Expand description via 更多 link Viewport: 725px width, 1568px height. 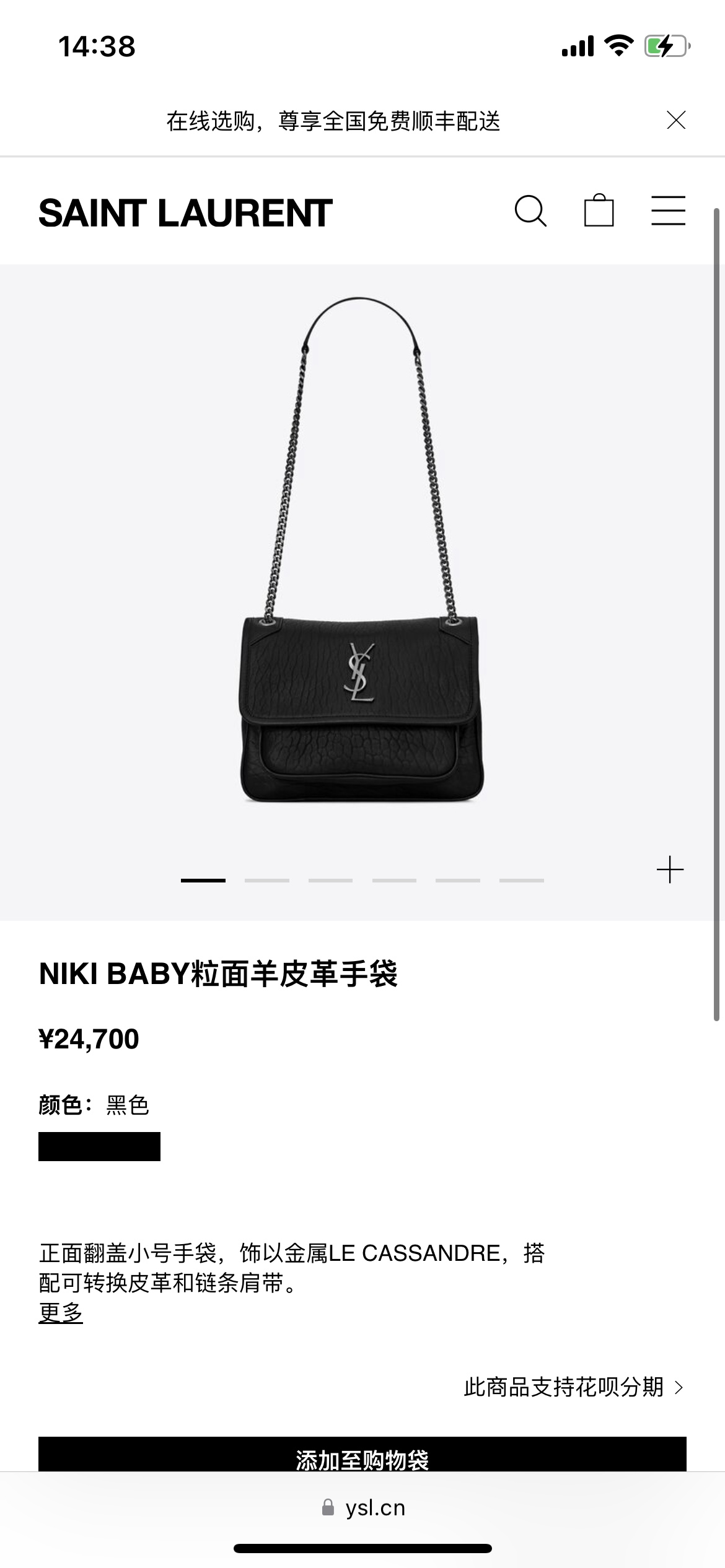click(x=61, y=1312)
